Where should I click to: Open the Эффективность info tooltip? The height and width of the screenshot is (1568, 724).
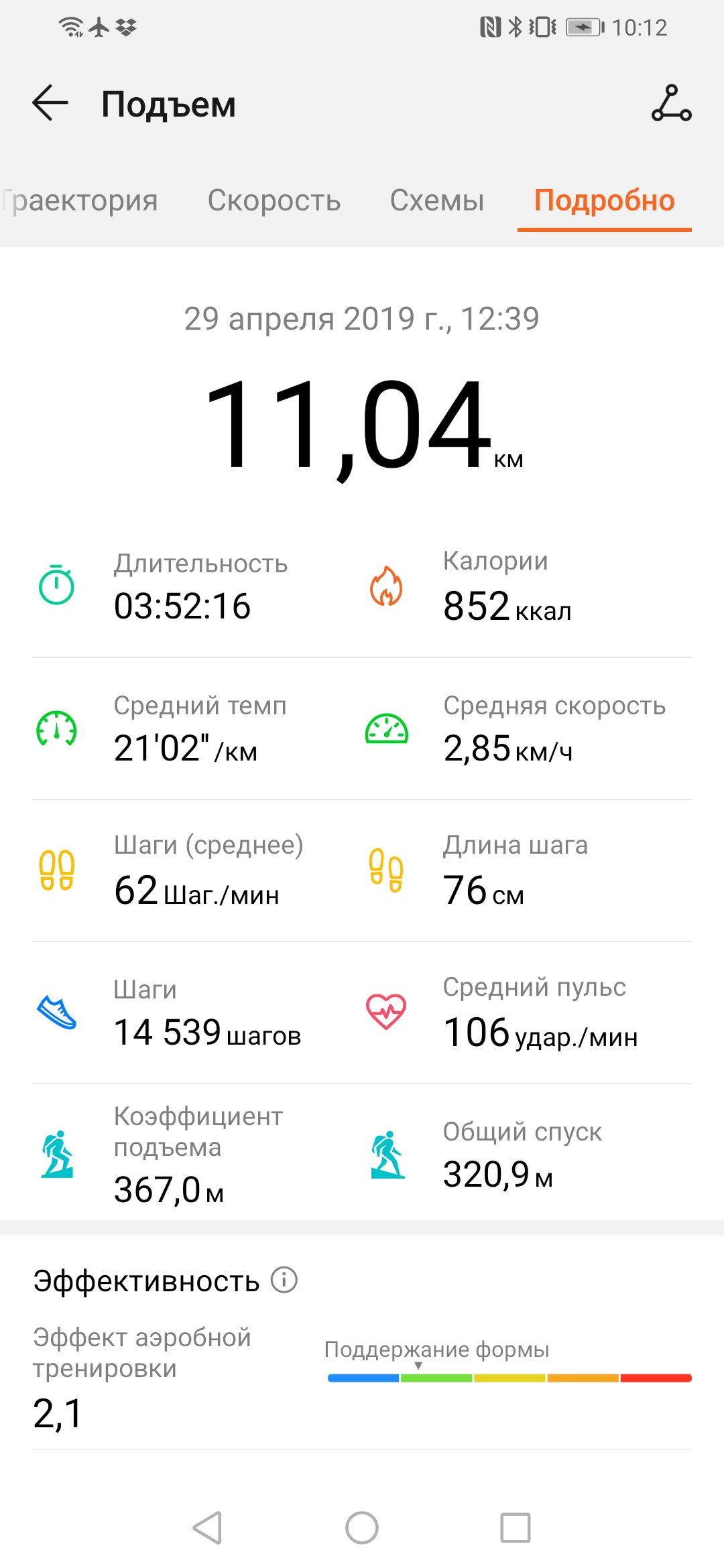coord(283,1279)
